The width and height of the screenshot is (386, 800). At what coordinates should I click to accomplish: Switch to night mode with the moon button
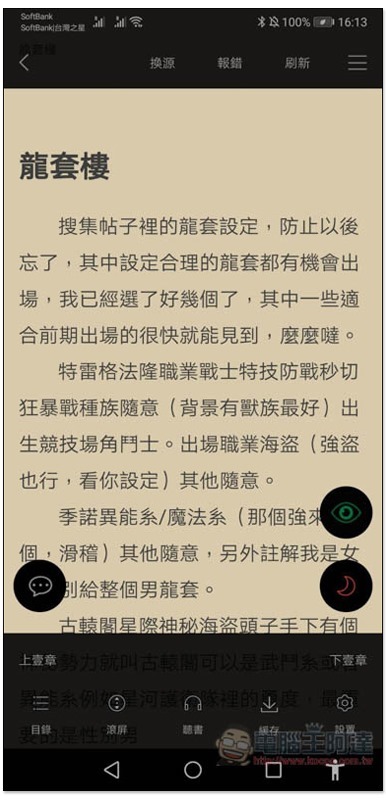point(346,586)
